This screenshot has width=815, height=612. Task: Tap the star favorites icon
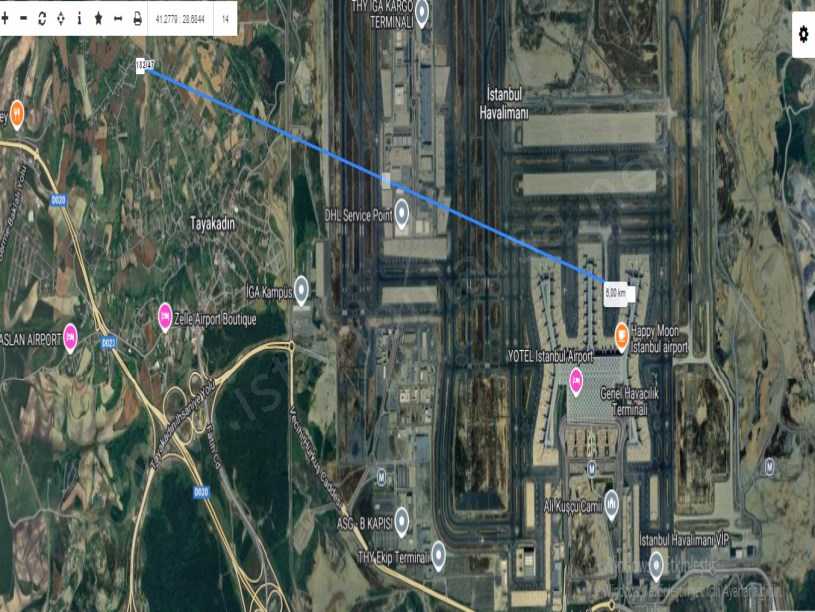(98, 18)
